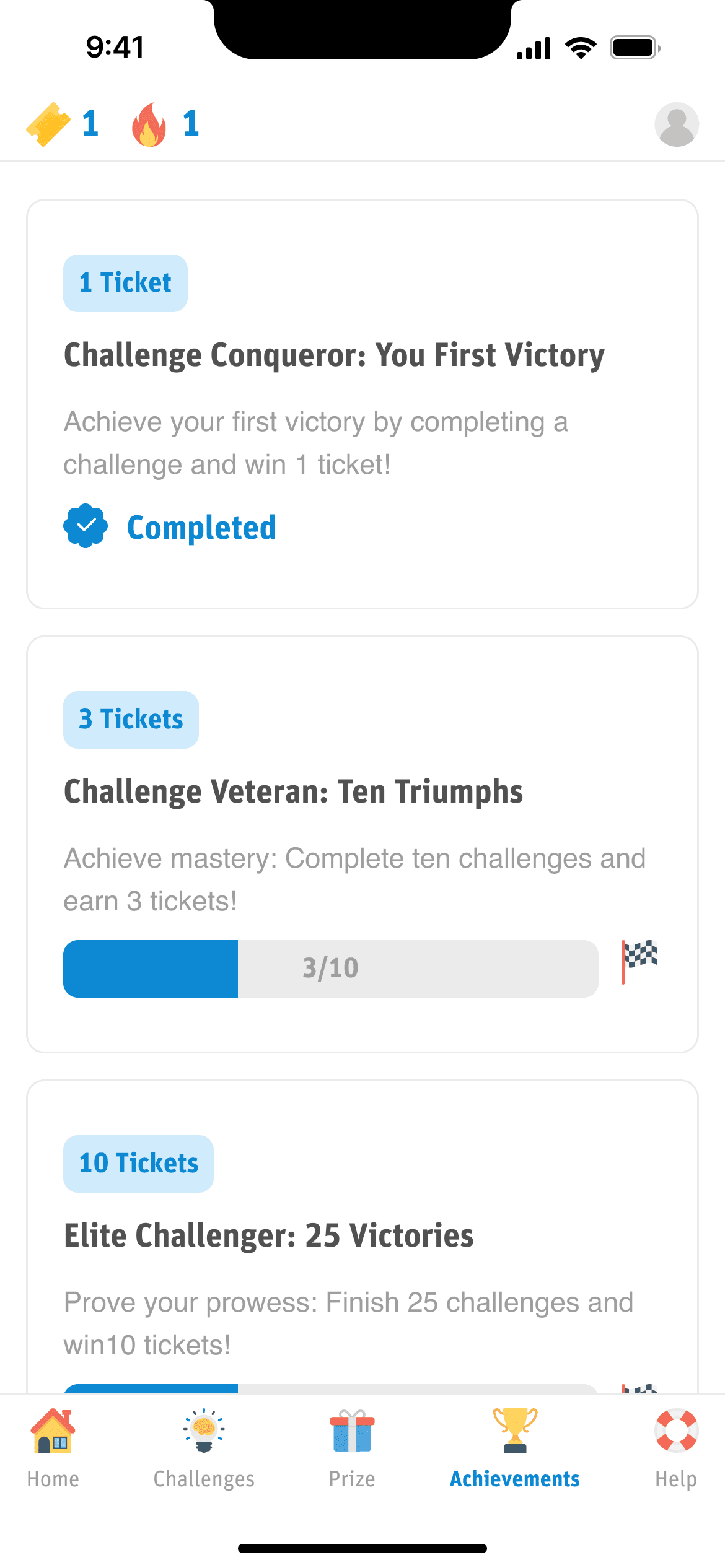Open the Challenge Conqueror achievement card
This screenshot has height=1568, width=725.
(x=362, y=403)
